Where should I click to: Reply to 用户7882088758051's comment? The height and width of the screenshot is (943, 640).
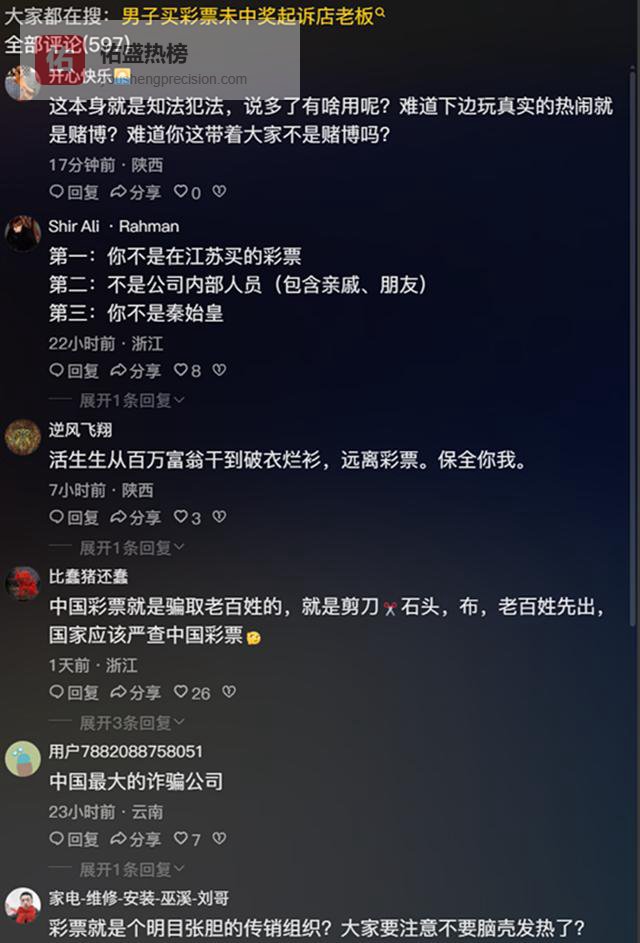click(74, 840)
